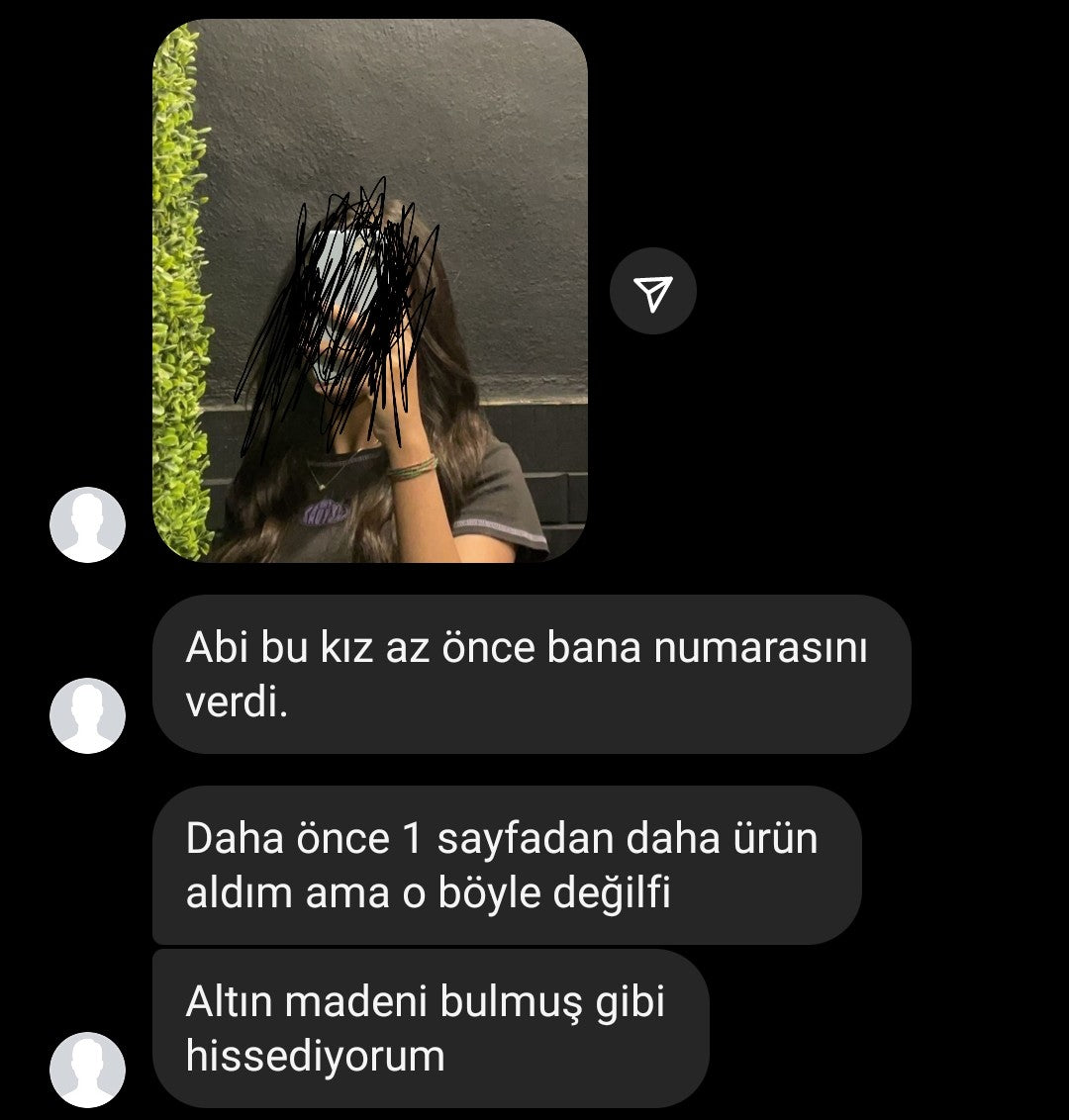The width and height of the screenshot is (1069, 1120).
Task: Open sender's avatar beside the photo
Action: (87, 524)
